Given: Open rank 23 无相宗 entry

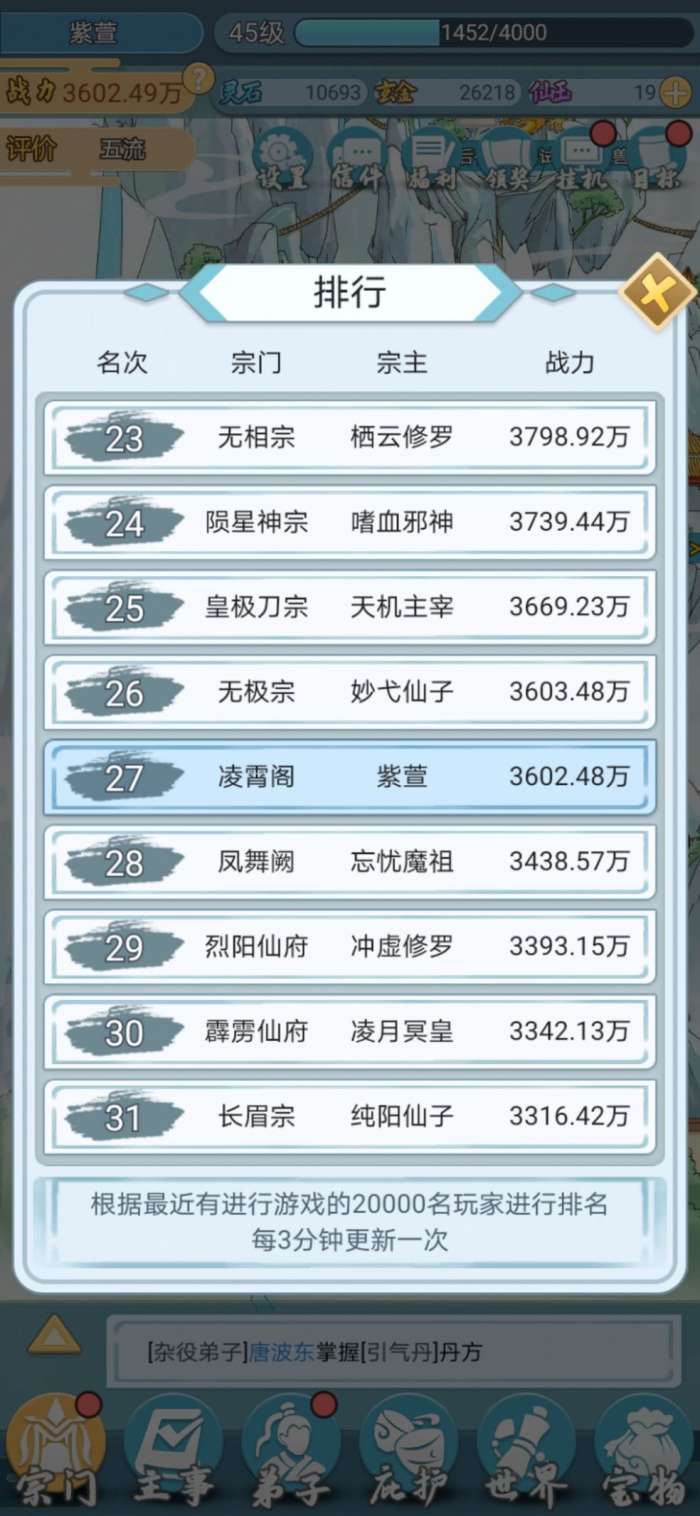Looking at the screenshot, I should pyautogui.click(x=349, y=437).
